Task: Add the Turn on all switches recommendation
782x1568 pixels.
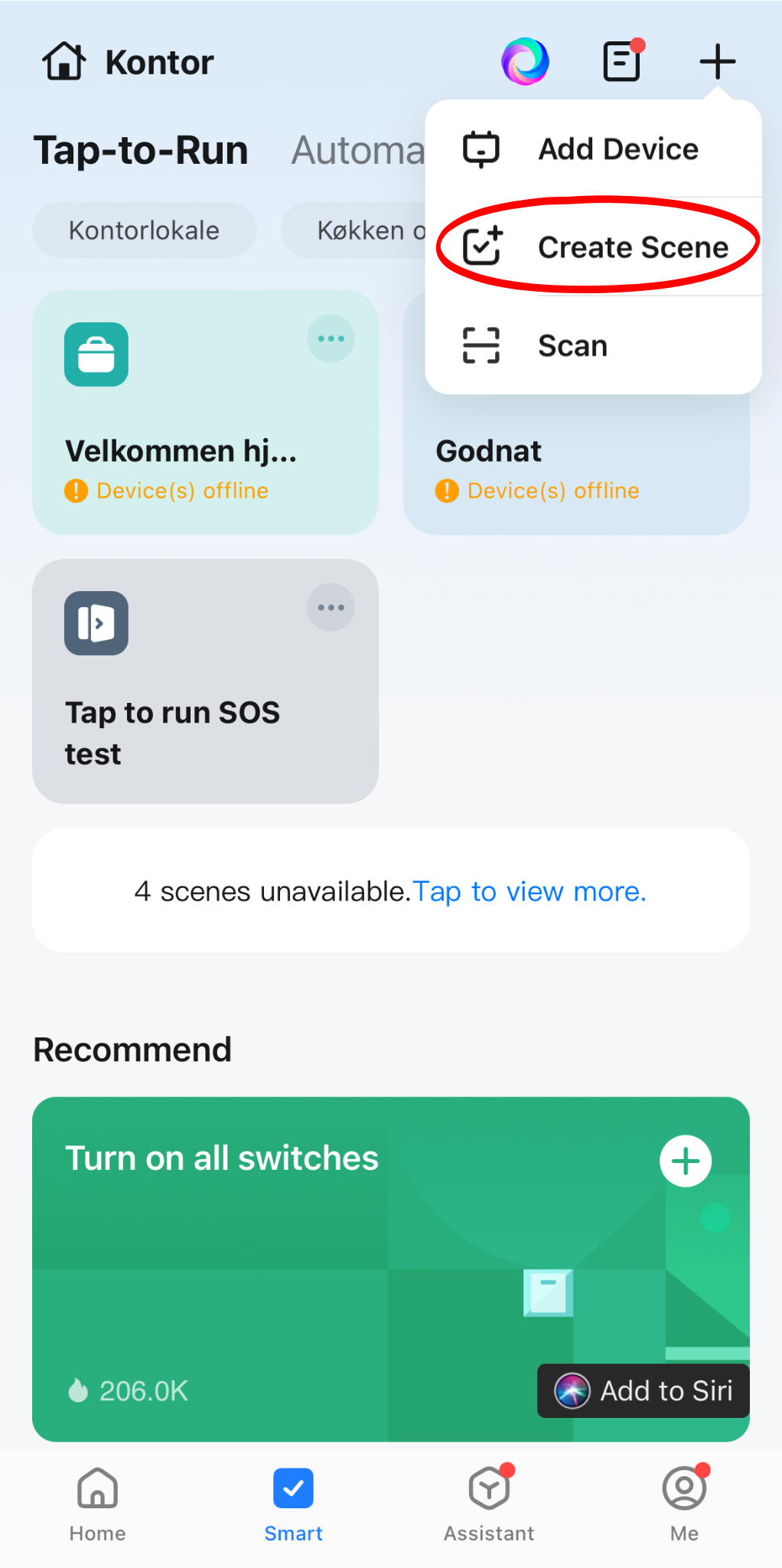Action: coord(686,1161)
